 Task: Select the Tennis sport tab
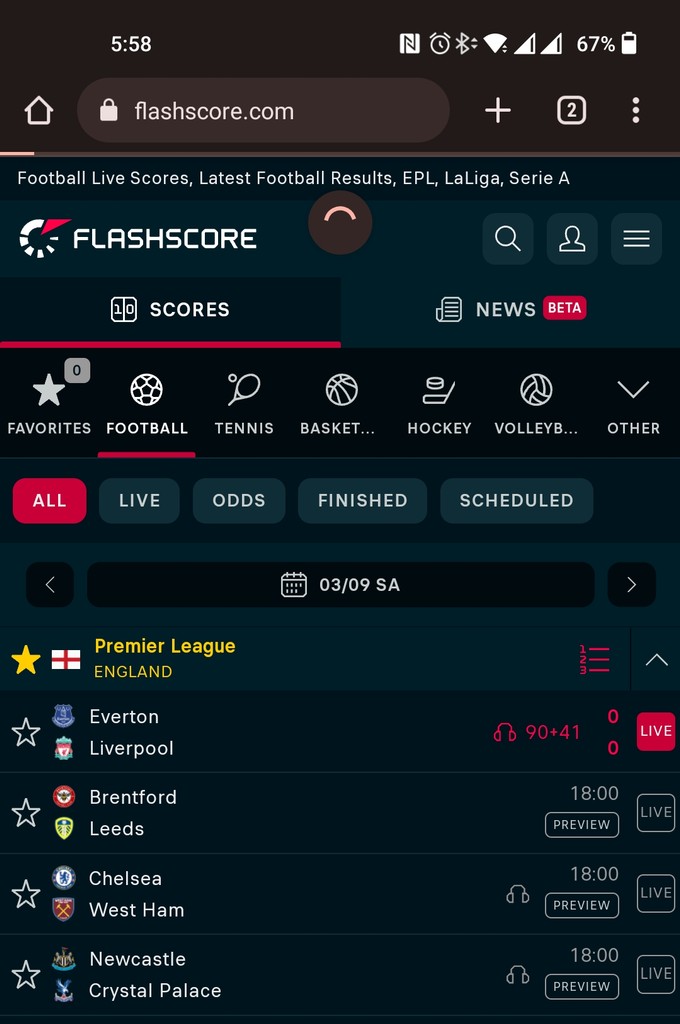point(244,404)
